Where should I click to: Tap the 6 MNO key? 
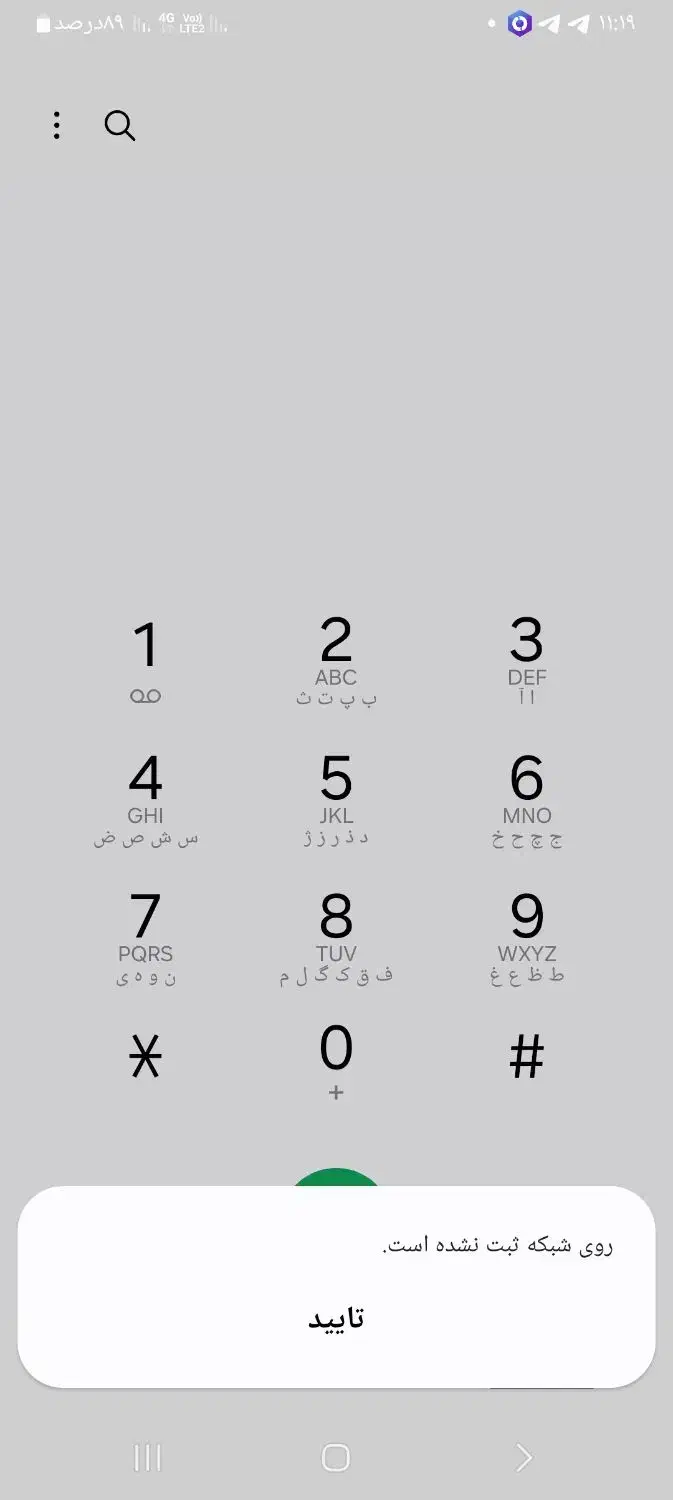pos(527,798)
